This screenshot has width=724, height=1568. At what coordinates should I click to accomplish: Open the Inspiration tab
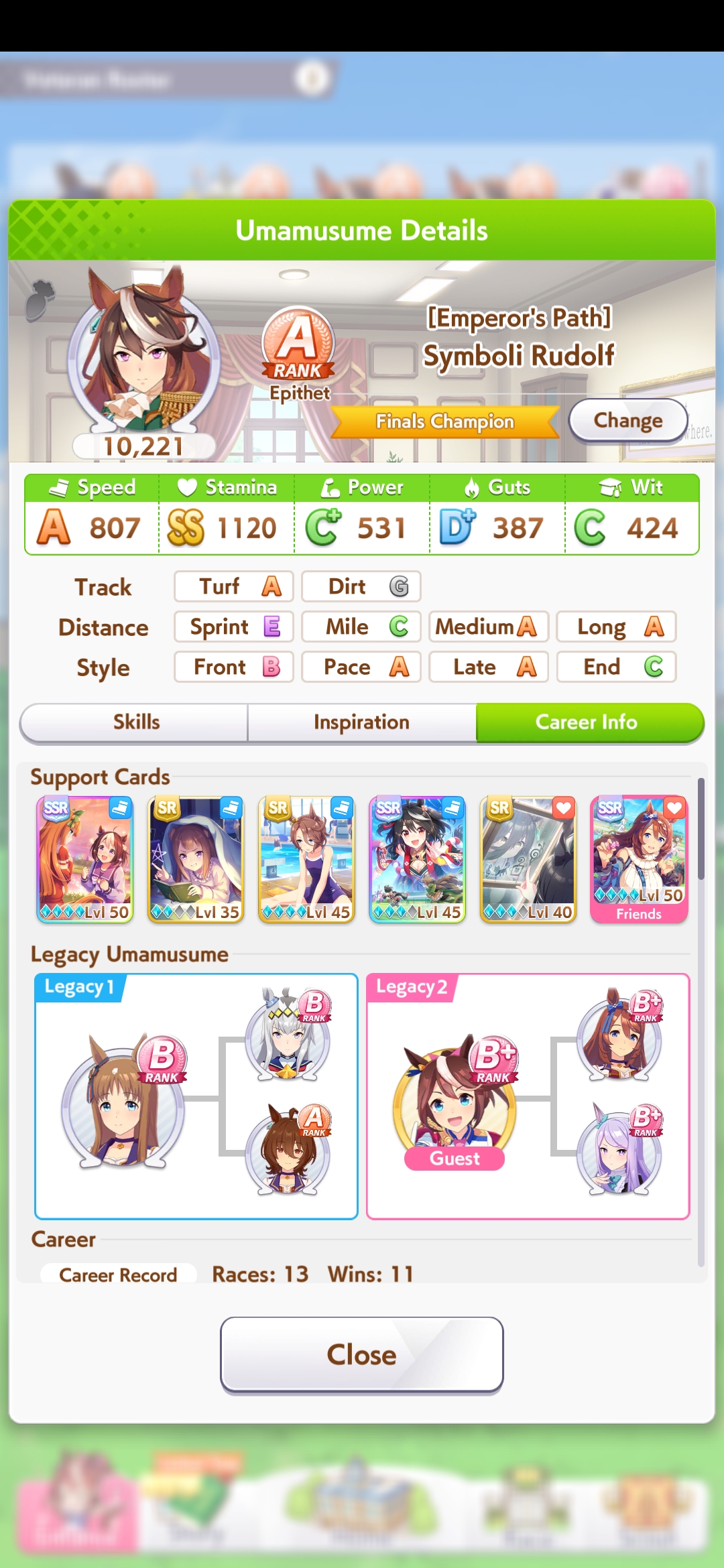tap(361, 722)
